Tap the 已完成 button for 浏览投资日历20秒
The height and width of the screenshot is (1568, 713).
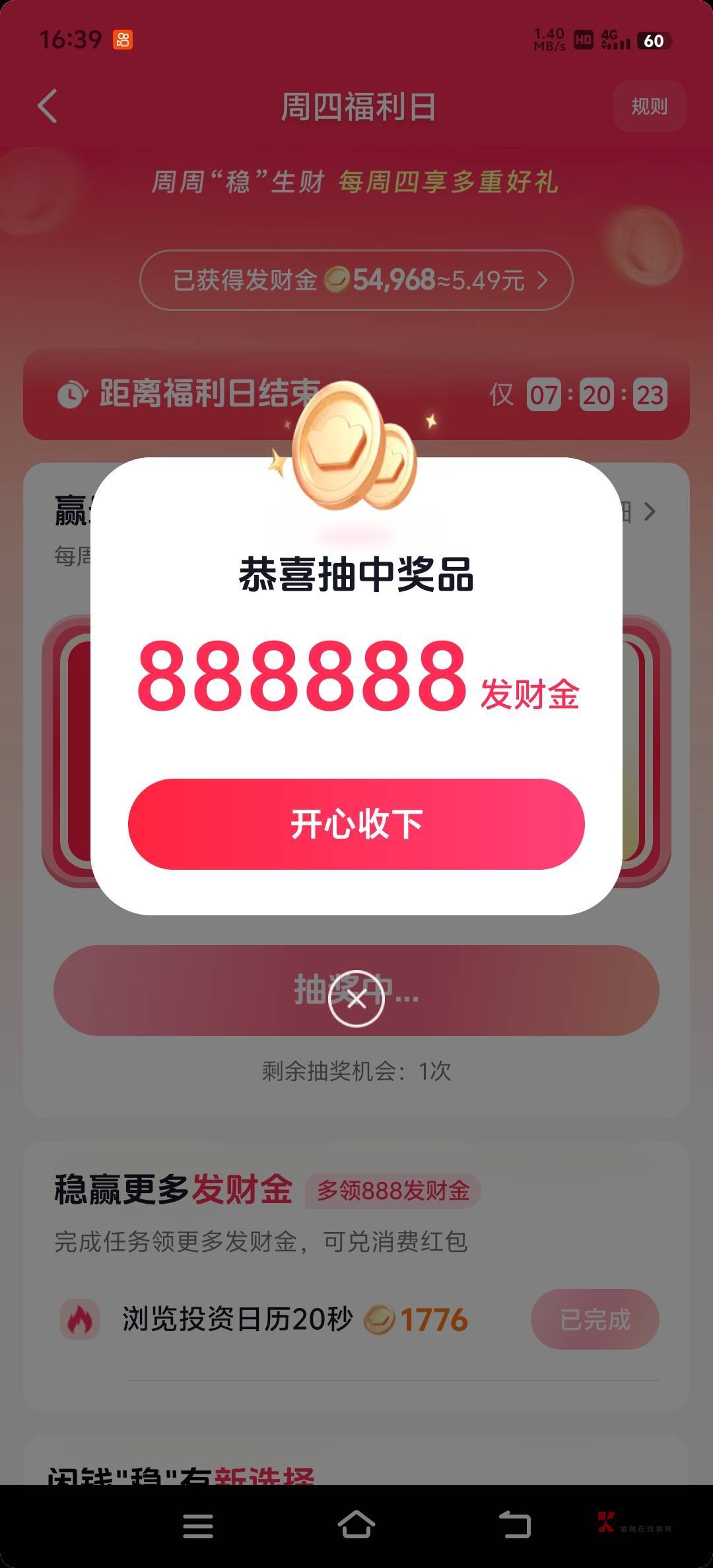[x=595, y=1319]
